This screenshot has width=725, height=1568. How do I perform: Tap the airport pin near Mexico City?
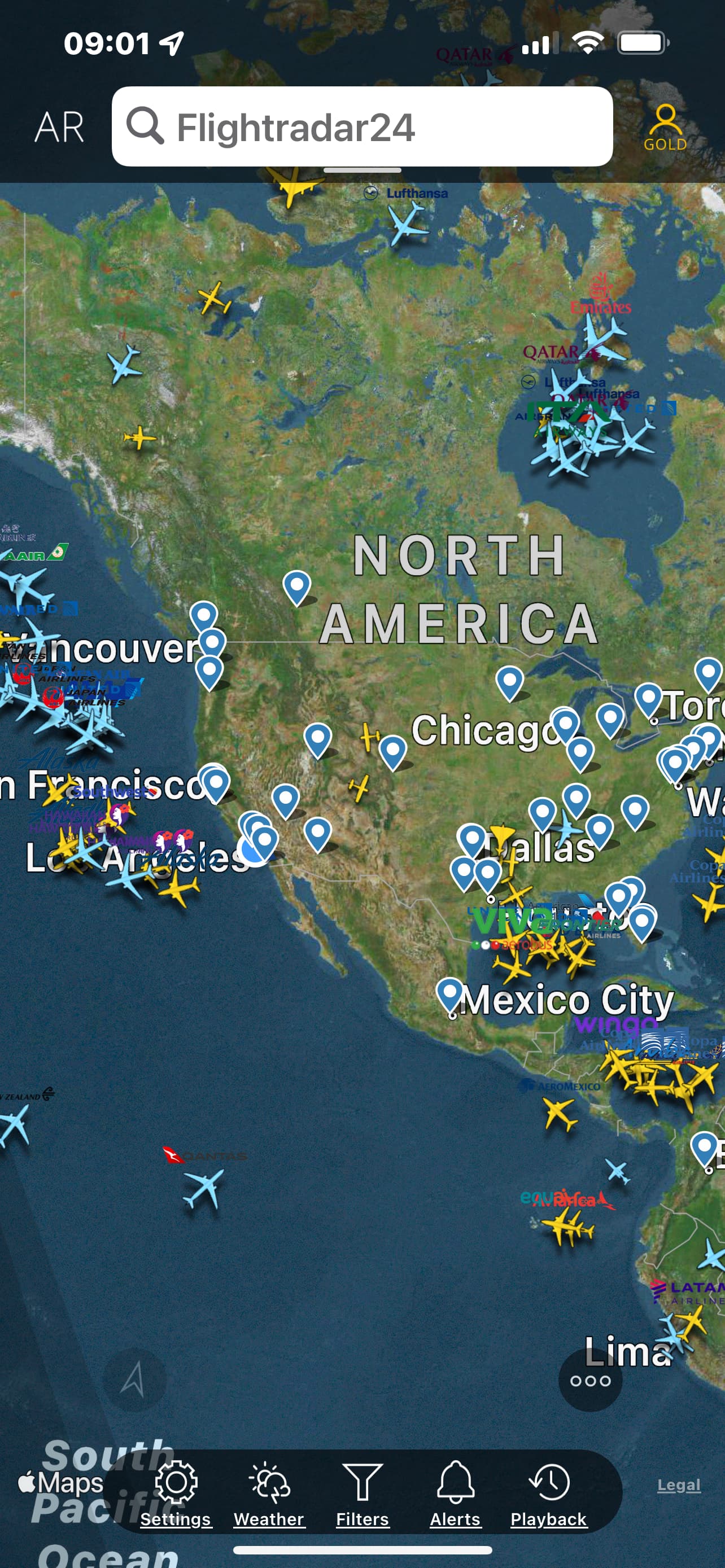point(451,993)
